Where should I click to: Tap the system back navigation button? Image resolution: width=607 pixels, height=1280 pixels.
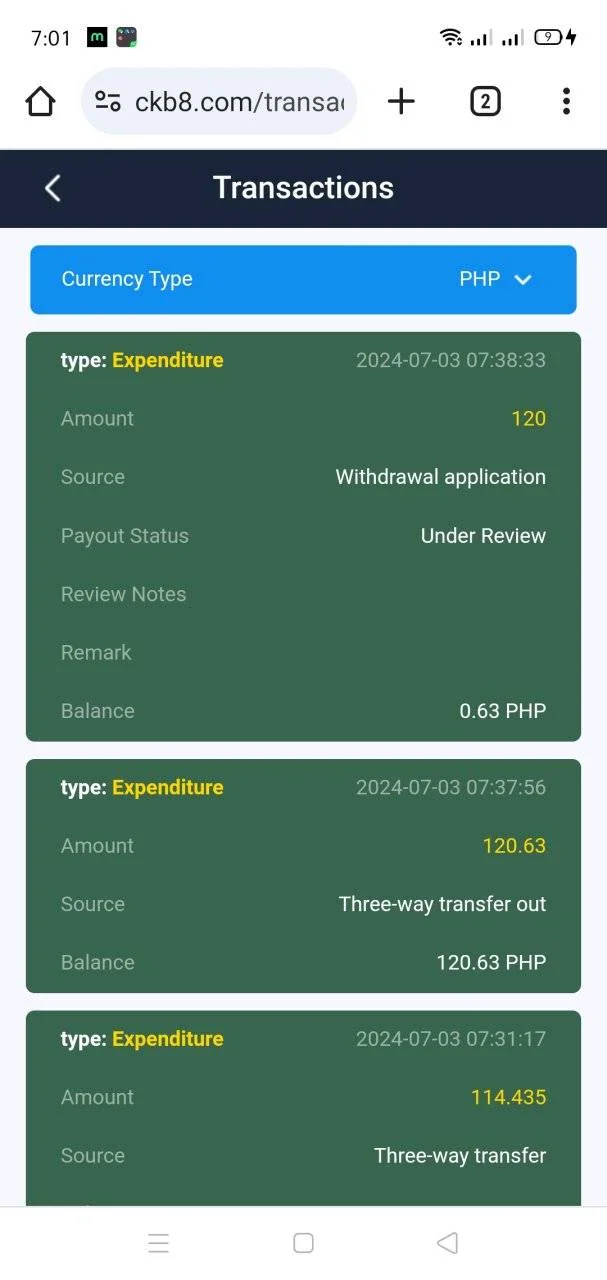coord(448,1243)
